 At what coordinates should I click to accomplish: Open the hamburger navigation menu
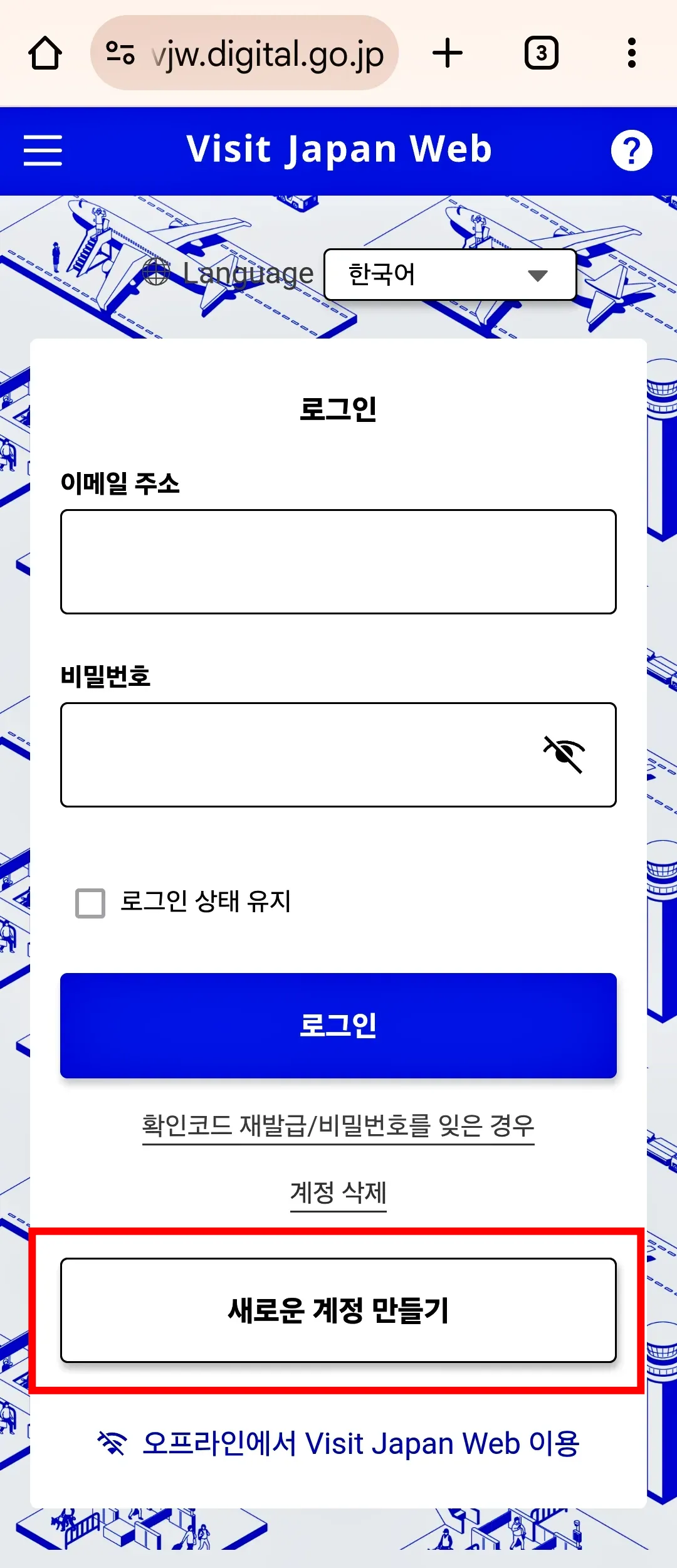point(43,150)
